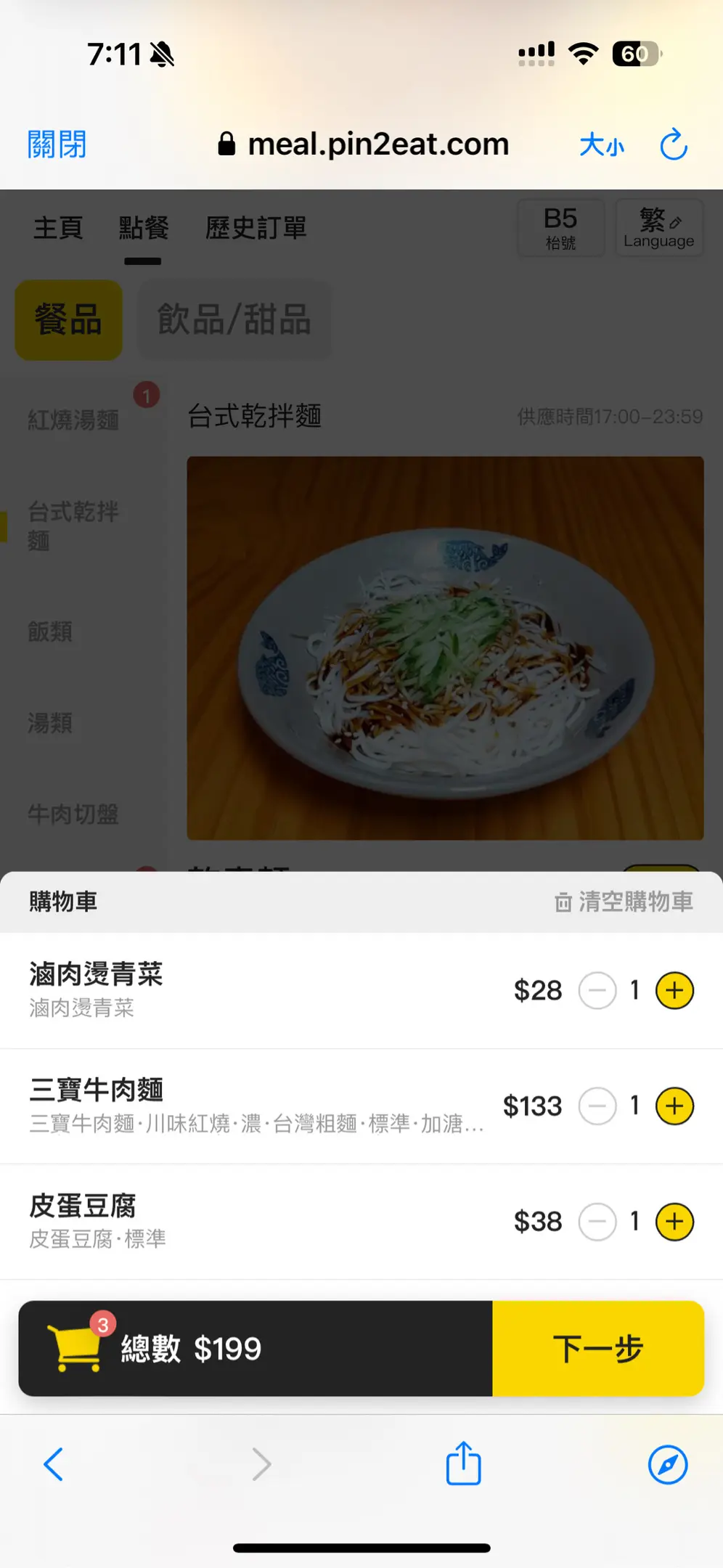Decrease quantity of 滷肉燙青菜
This screenshot has height=1568, width=723.
click(x=597, y=990)
